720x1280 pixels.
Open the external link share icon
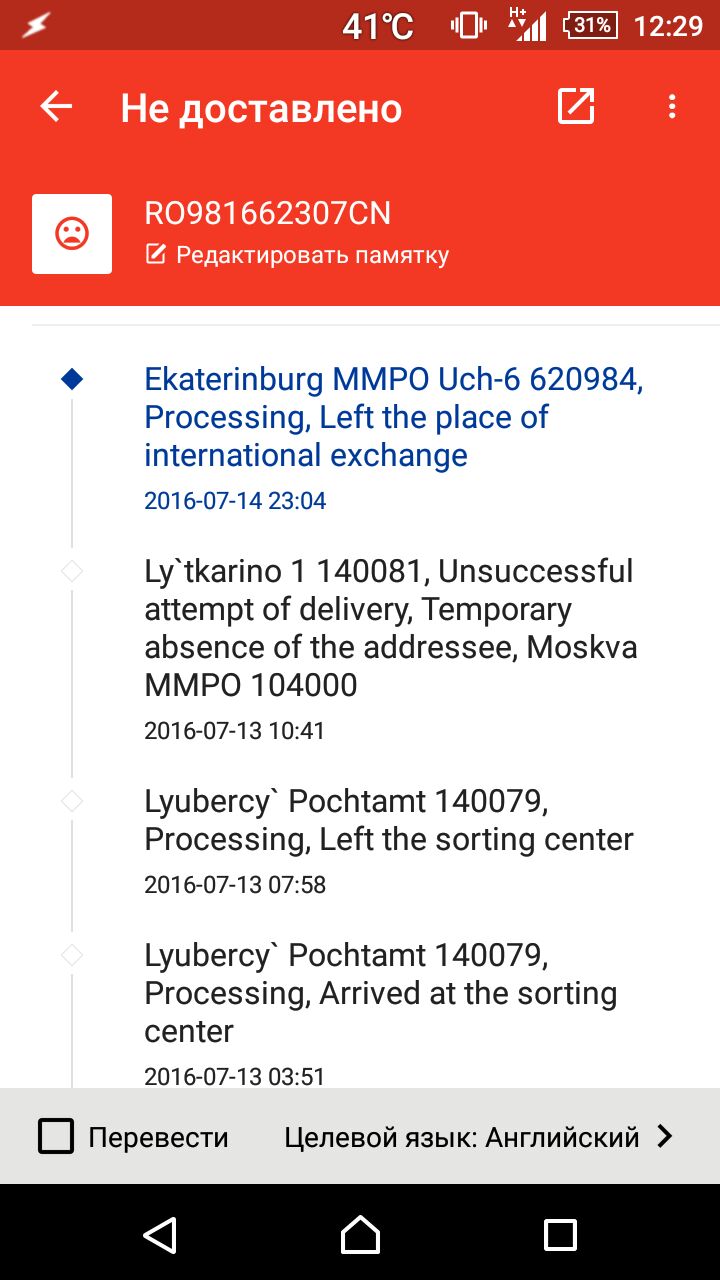(576, 107)
